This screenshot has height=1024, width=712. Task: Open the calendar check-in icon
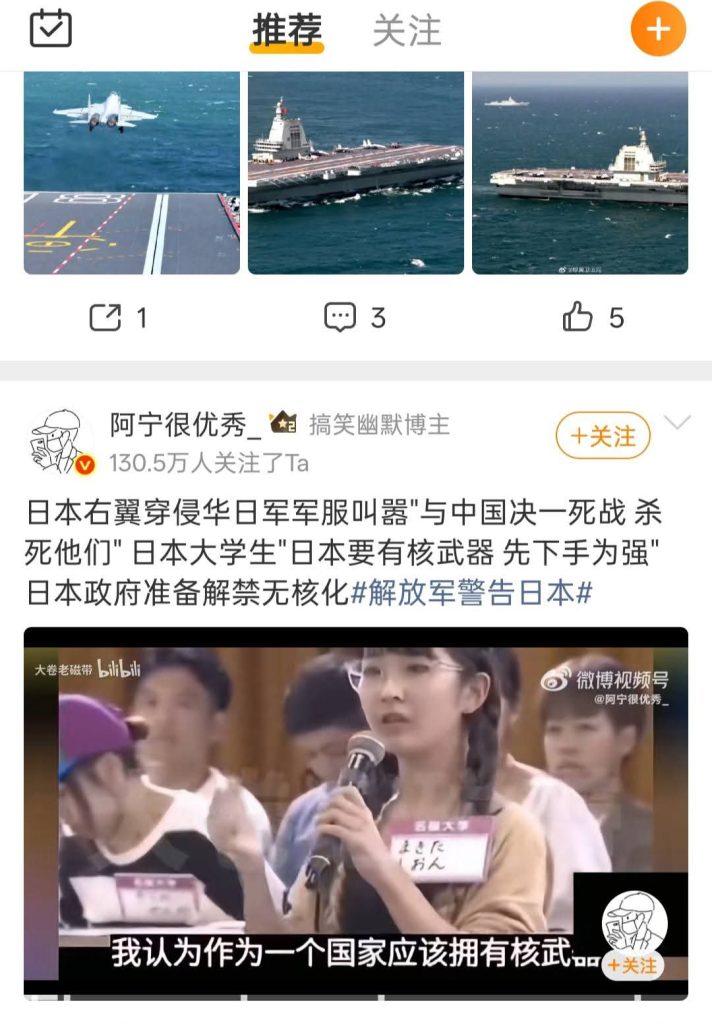pyautogui.click(x=50, y=29)
